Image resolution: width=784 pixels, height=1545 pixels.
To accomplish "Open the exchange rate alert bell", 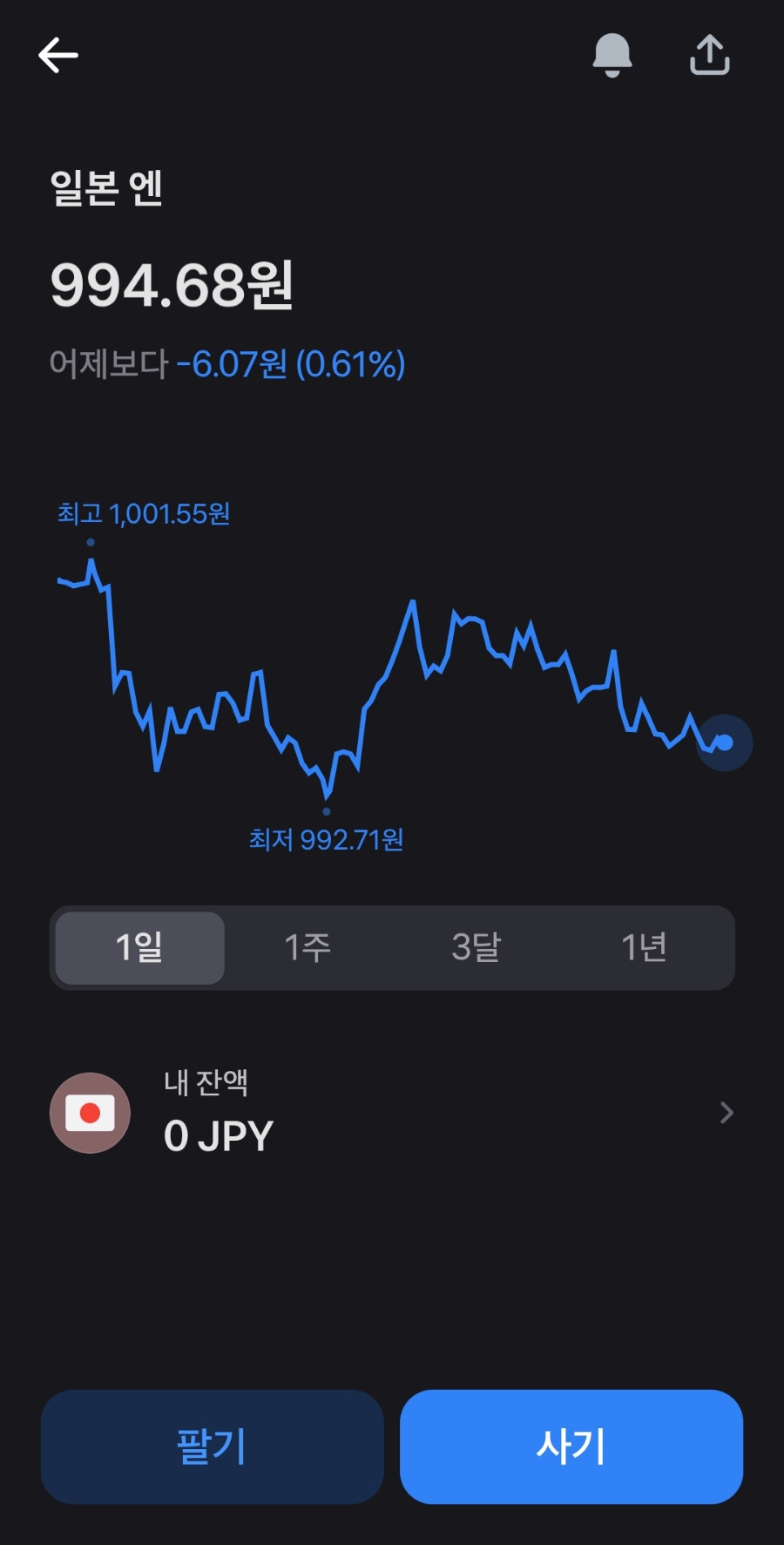I will pos(612,56).
